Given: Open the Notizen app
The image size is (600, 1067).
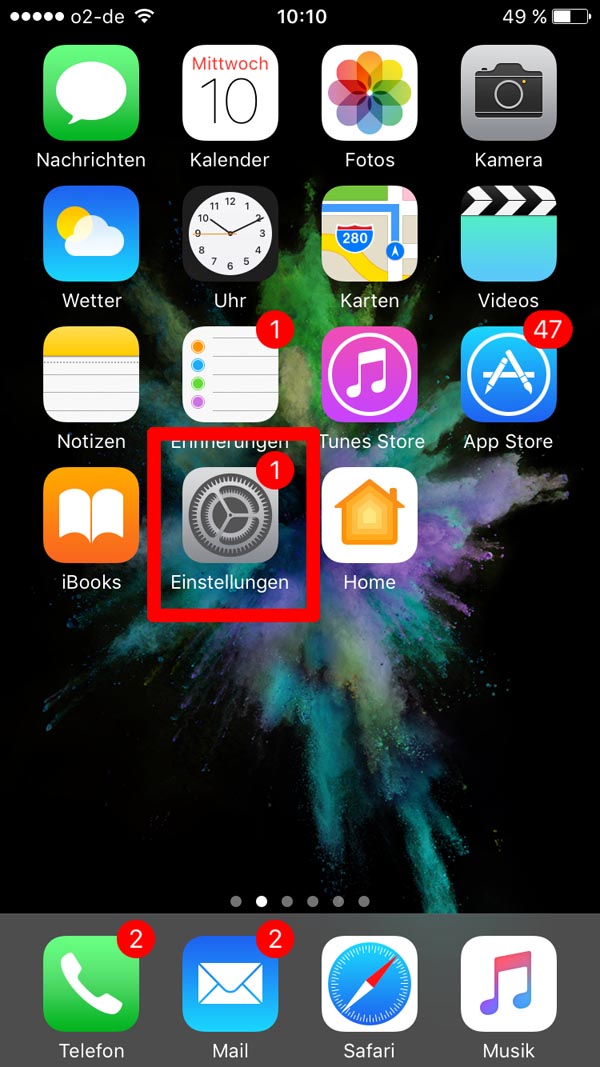Looking at the screenshot, I should [91, 374].
